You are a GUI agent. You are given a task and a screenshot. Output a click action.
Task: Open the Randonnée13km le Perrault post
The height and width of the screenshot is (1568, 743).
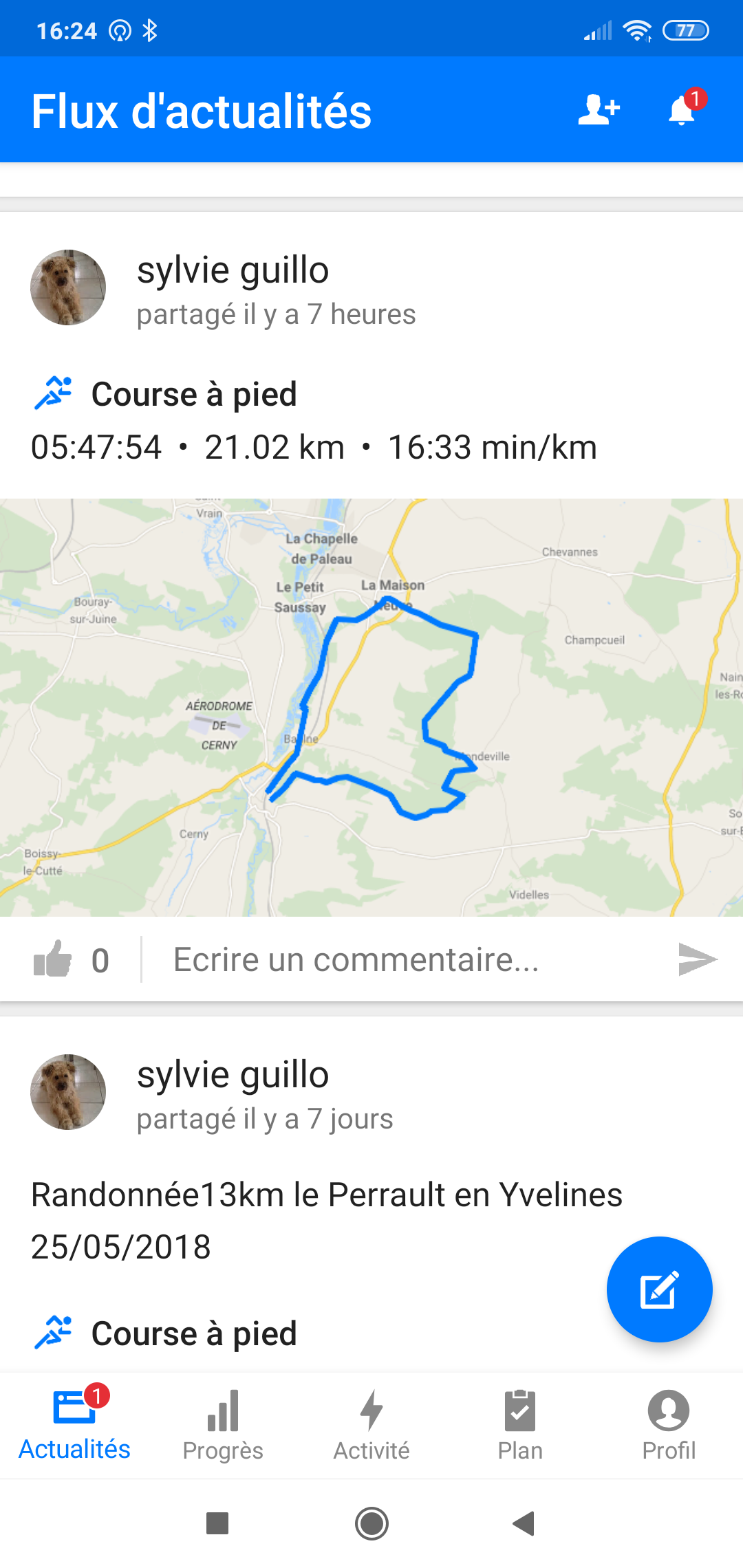pyautogui.click(x=327, y=1220)
